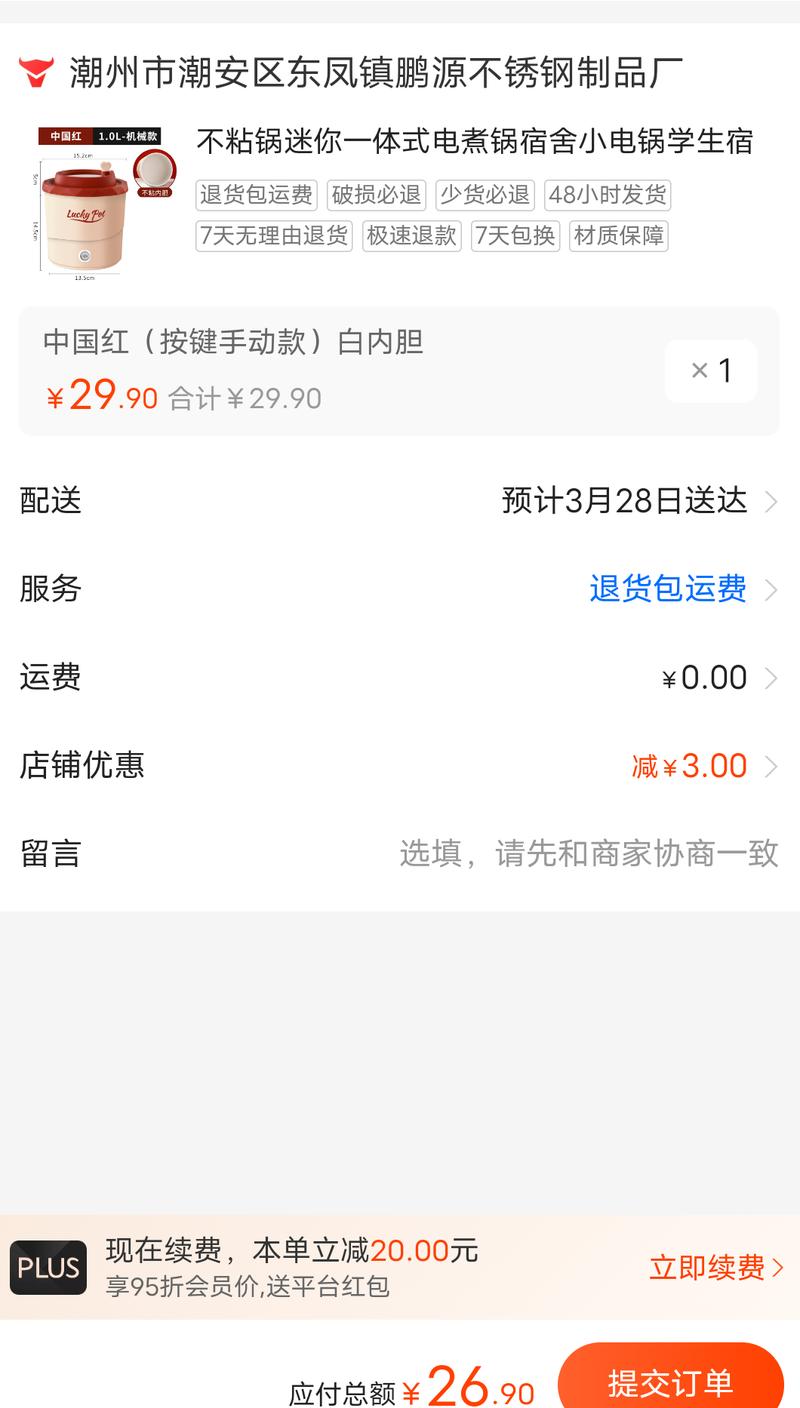
Task: Click the PLUS membership badge icon
Action: (47, 1266)
